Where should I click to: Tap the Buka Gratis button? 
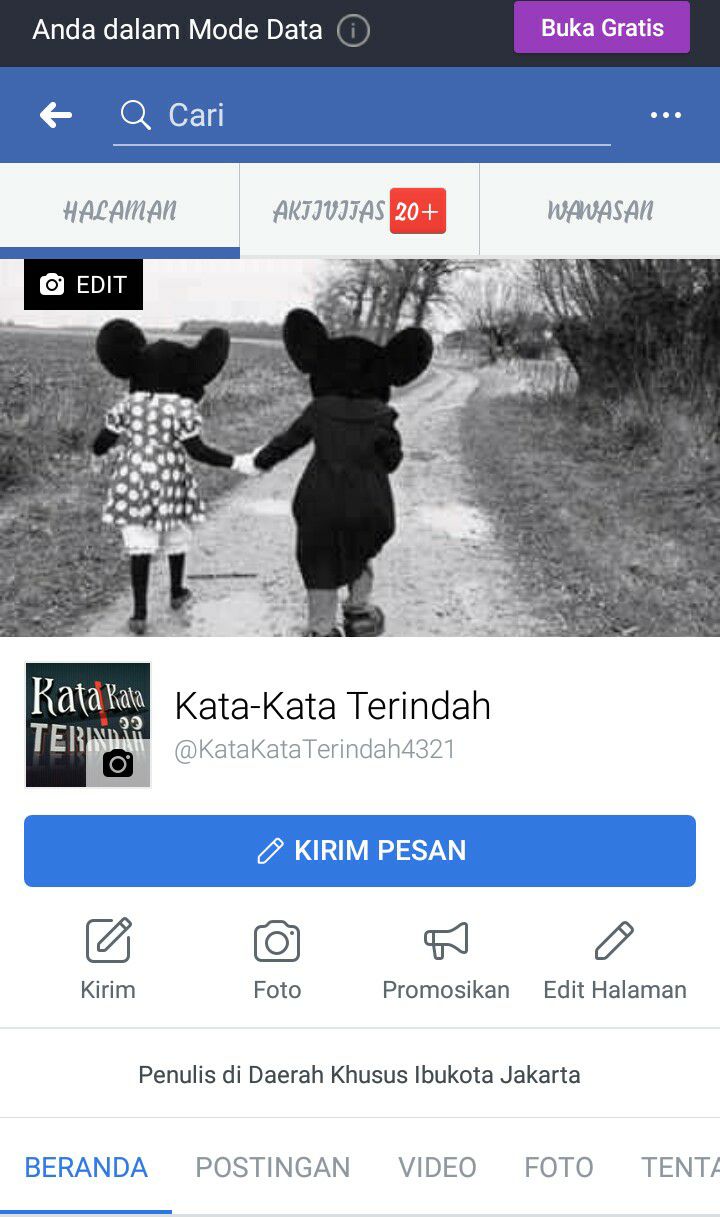(x=602, y=27)
